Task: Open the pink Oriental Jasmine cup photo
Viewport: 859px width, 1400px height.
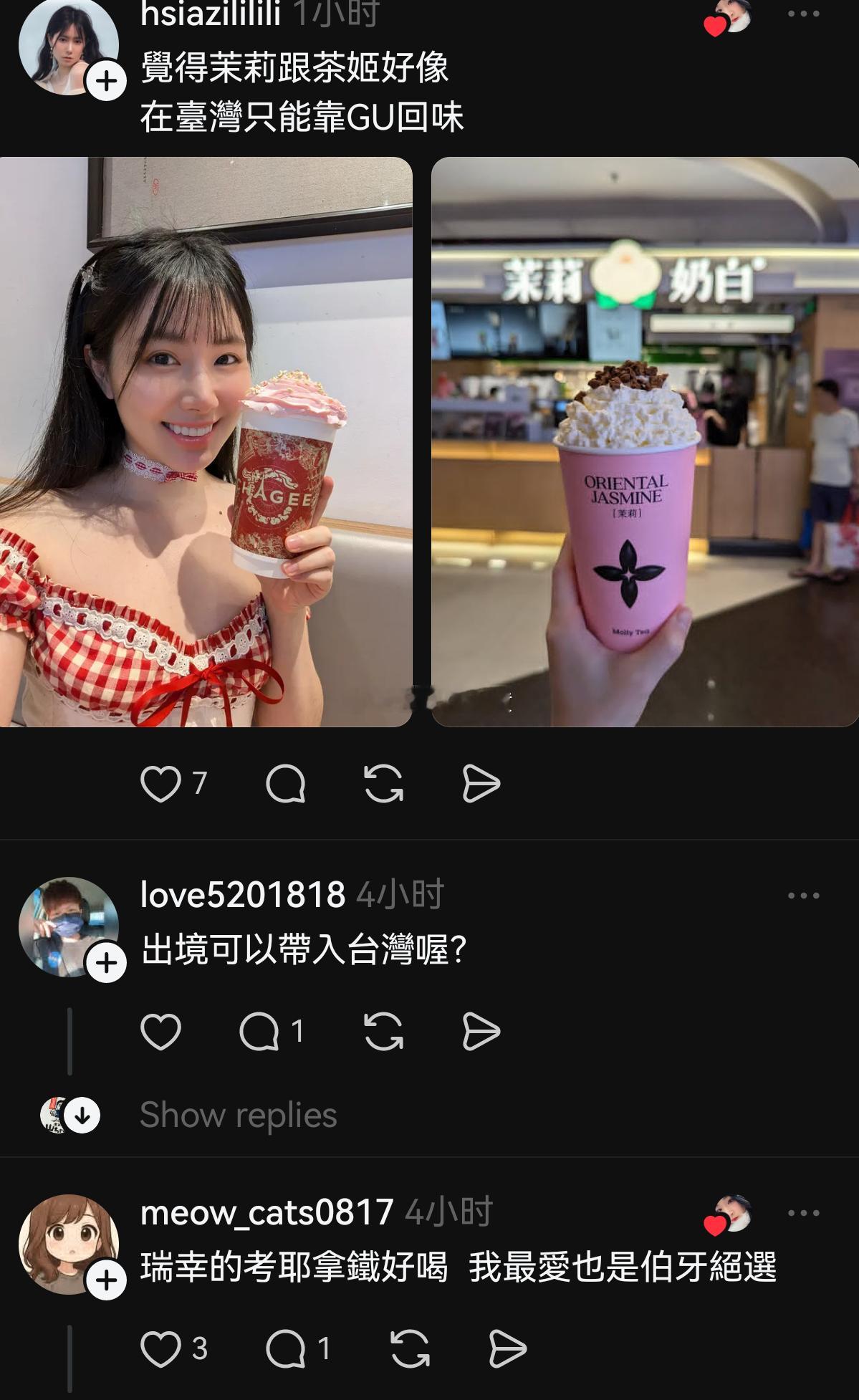Action: coord(643,444)
